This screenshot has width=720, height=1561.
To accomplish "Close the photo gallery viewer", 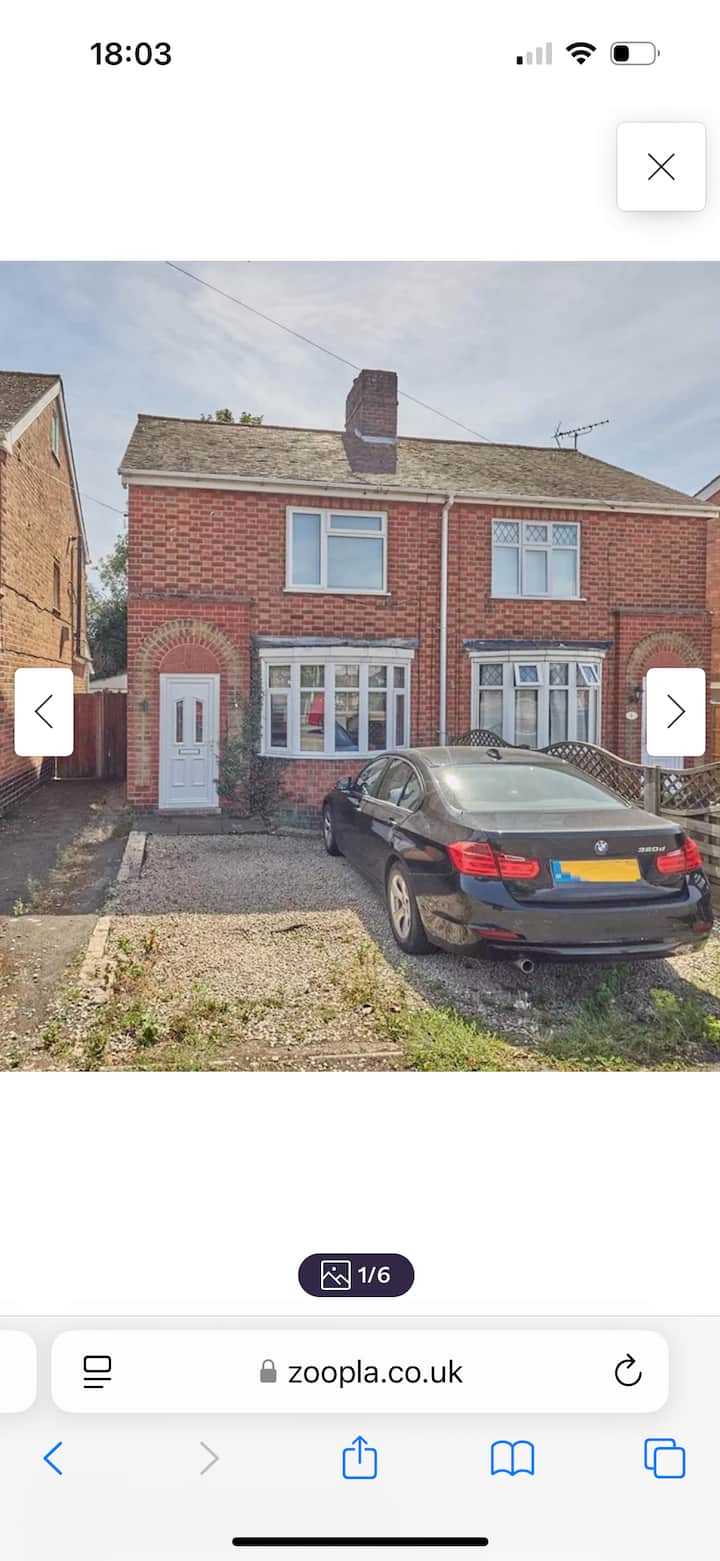I will 661,167.
